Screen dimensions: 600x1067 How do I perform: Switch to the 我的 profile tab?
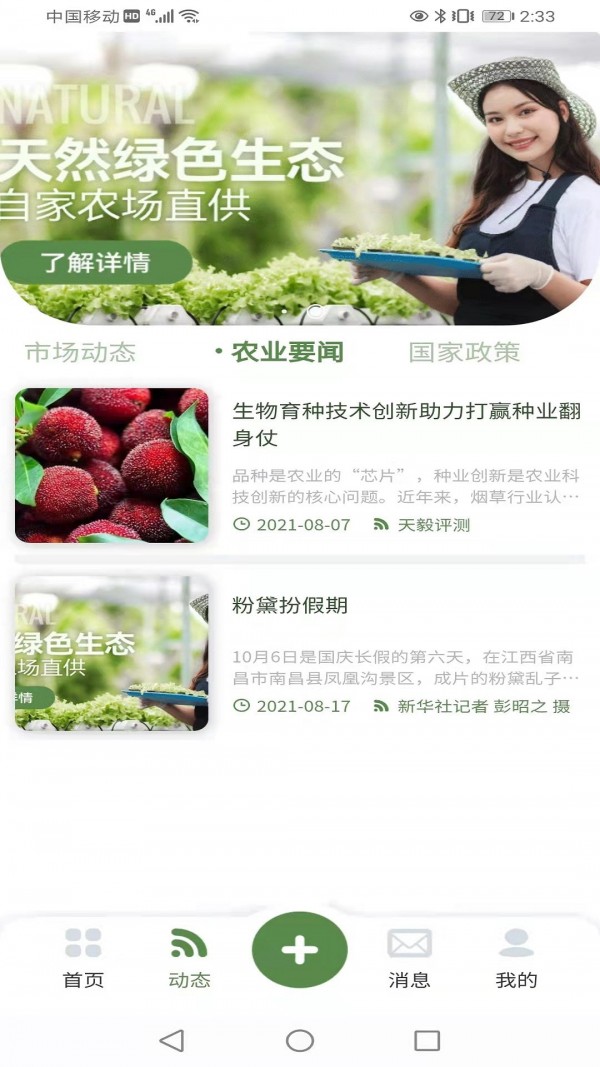point(516,957)
